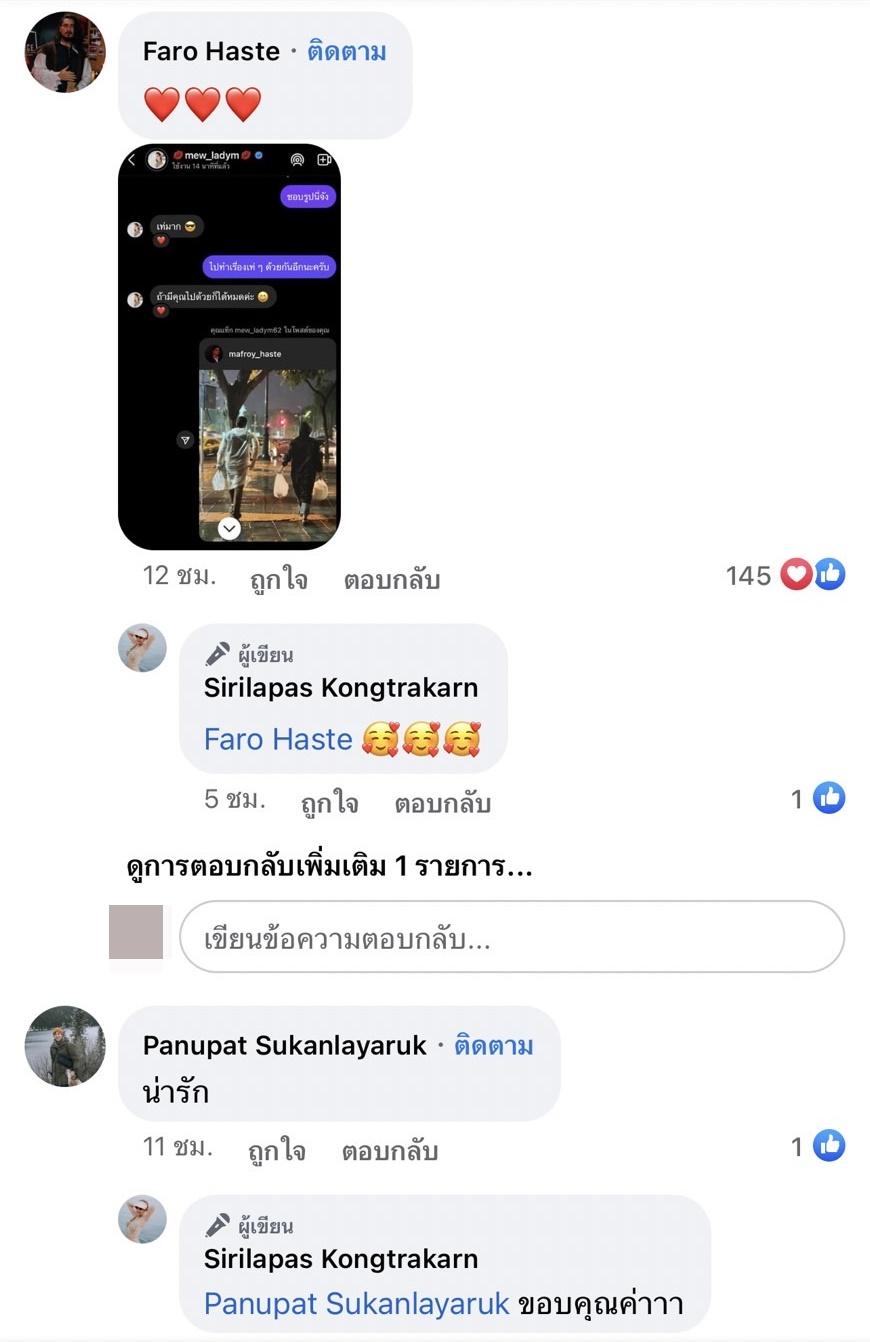Viewport: 870px width, 1342px height.
Task: Open the tagged Faro Haste name link
Action: click(x=278, y=740)
